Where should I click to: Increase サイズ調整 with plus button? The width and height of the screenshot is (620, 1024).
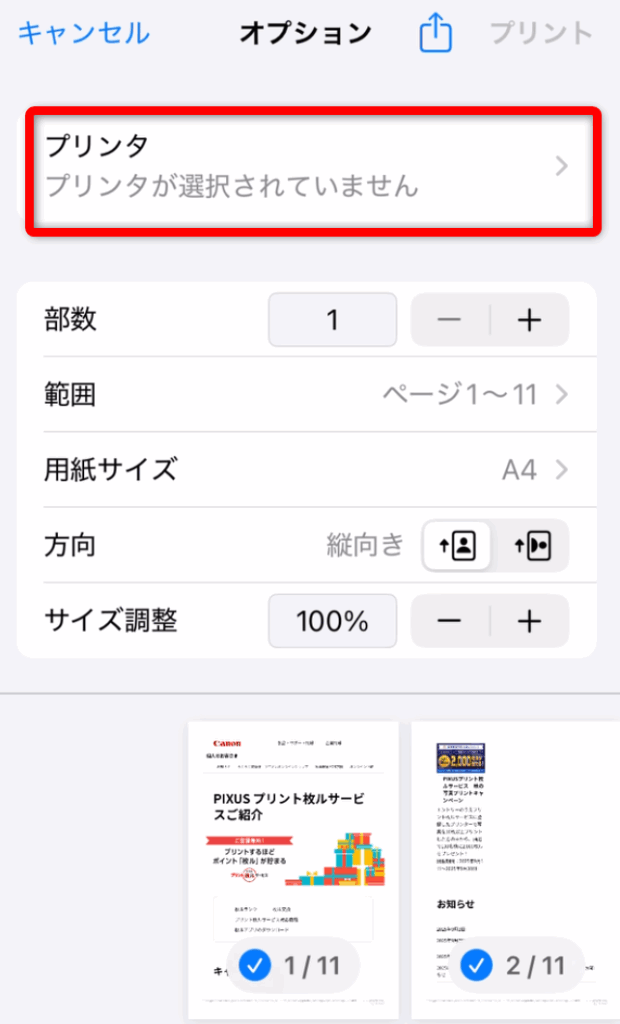(x=529, y=621)
